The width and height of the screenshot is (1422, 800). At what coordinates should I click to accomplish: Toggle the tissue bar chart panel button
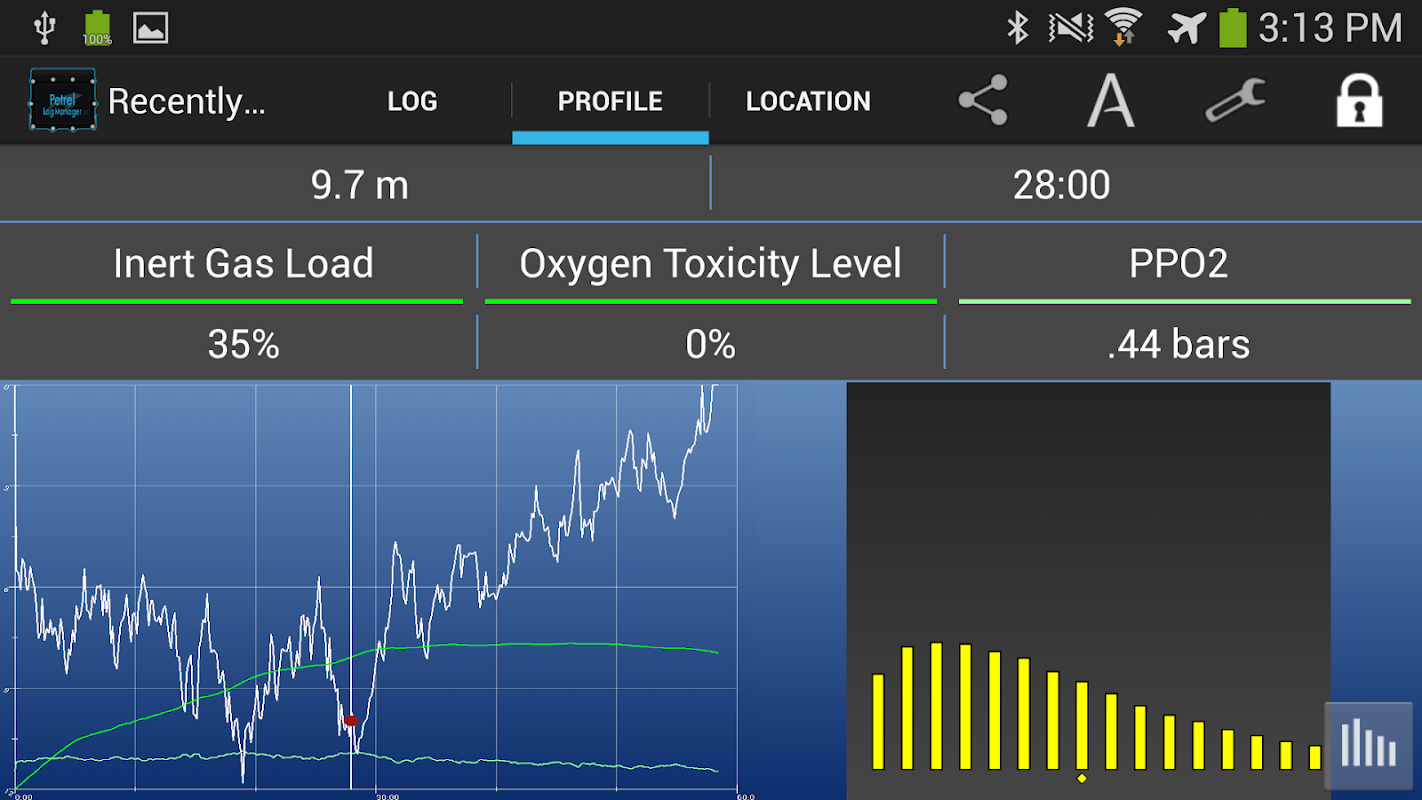coord(1369,743)
